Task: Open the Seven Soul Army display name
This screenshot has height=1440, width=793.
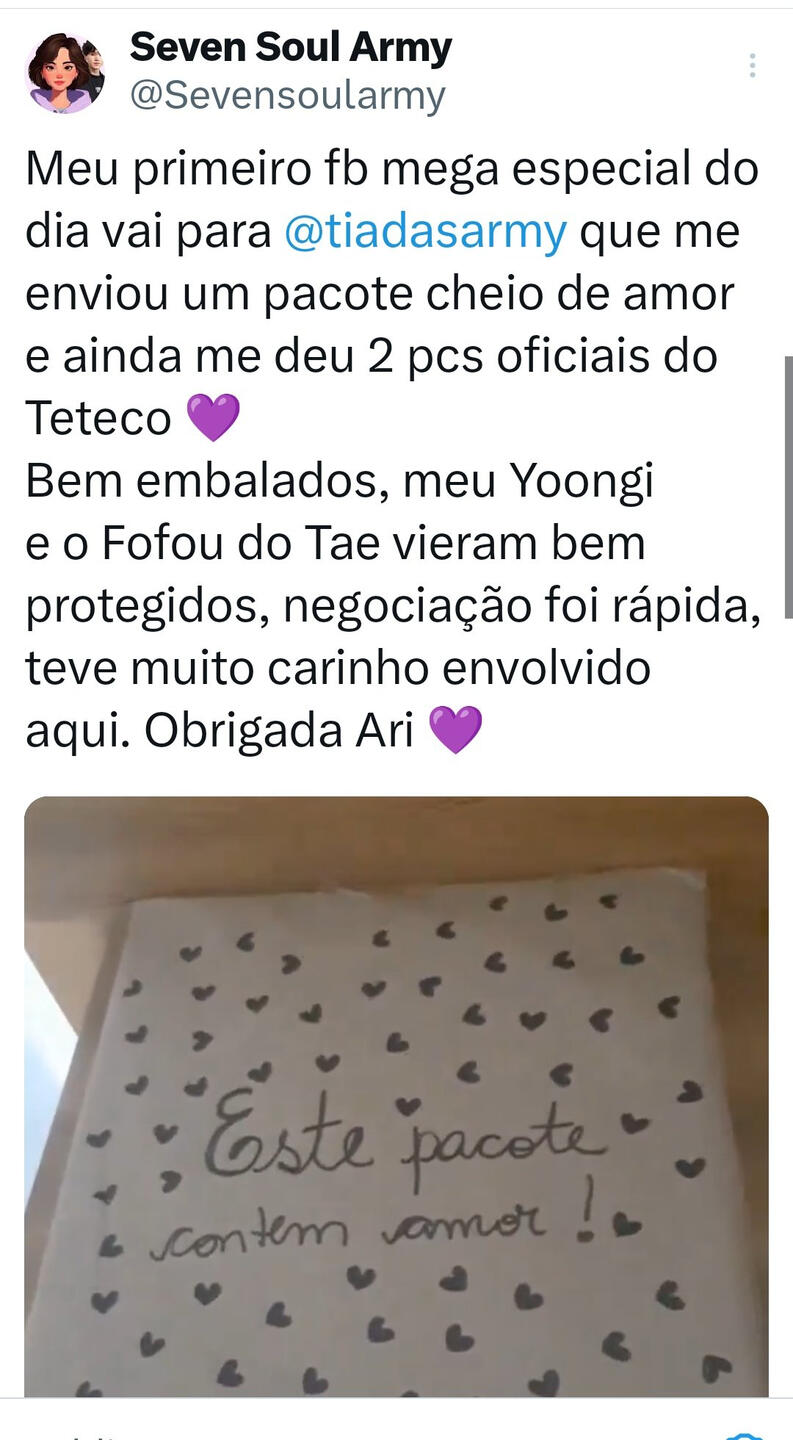Action: point(291,47)
